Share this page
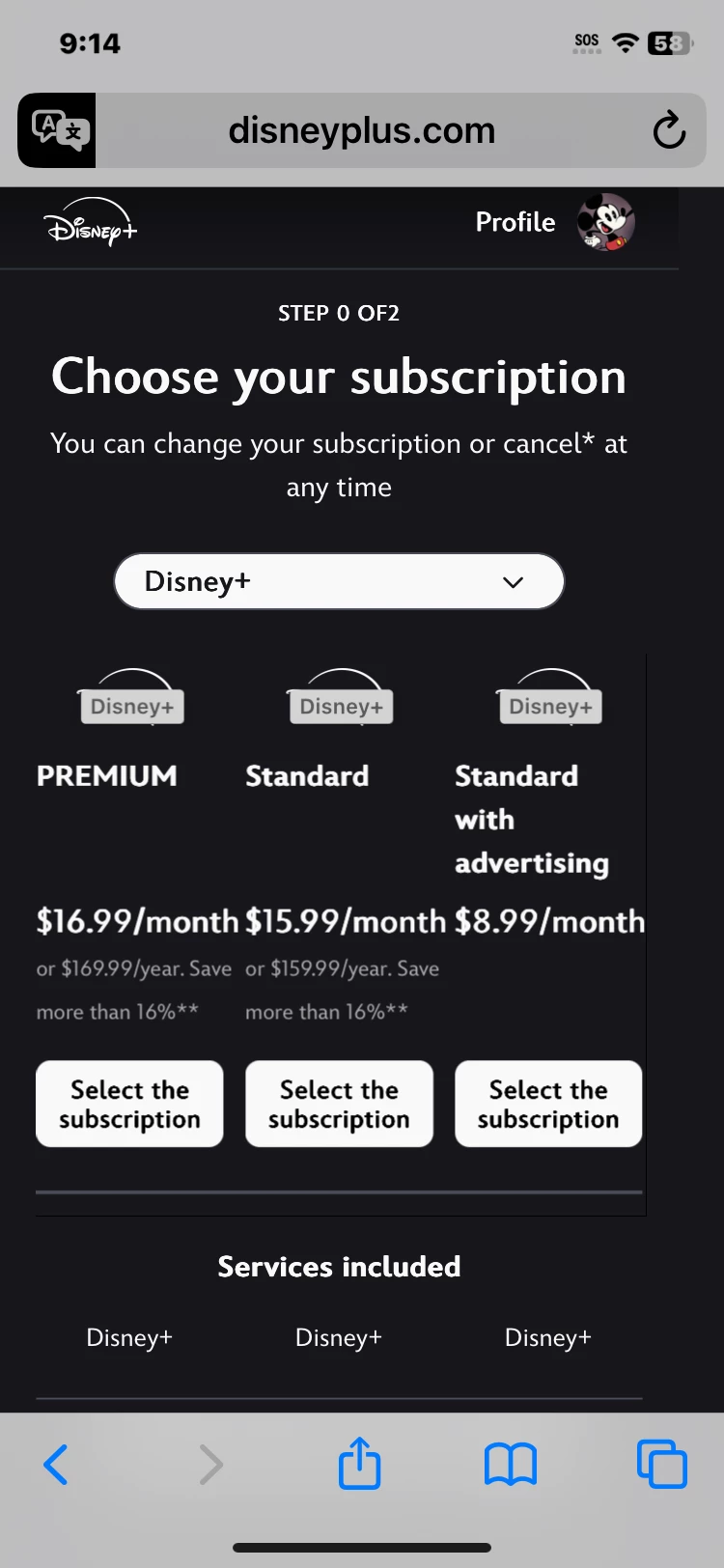This screenshot has height=1568, width=724. point(359,1464)
